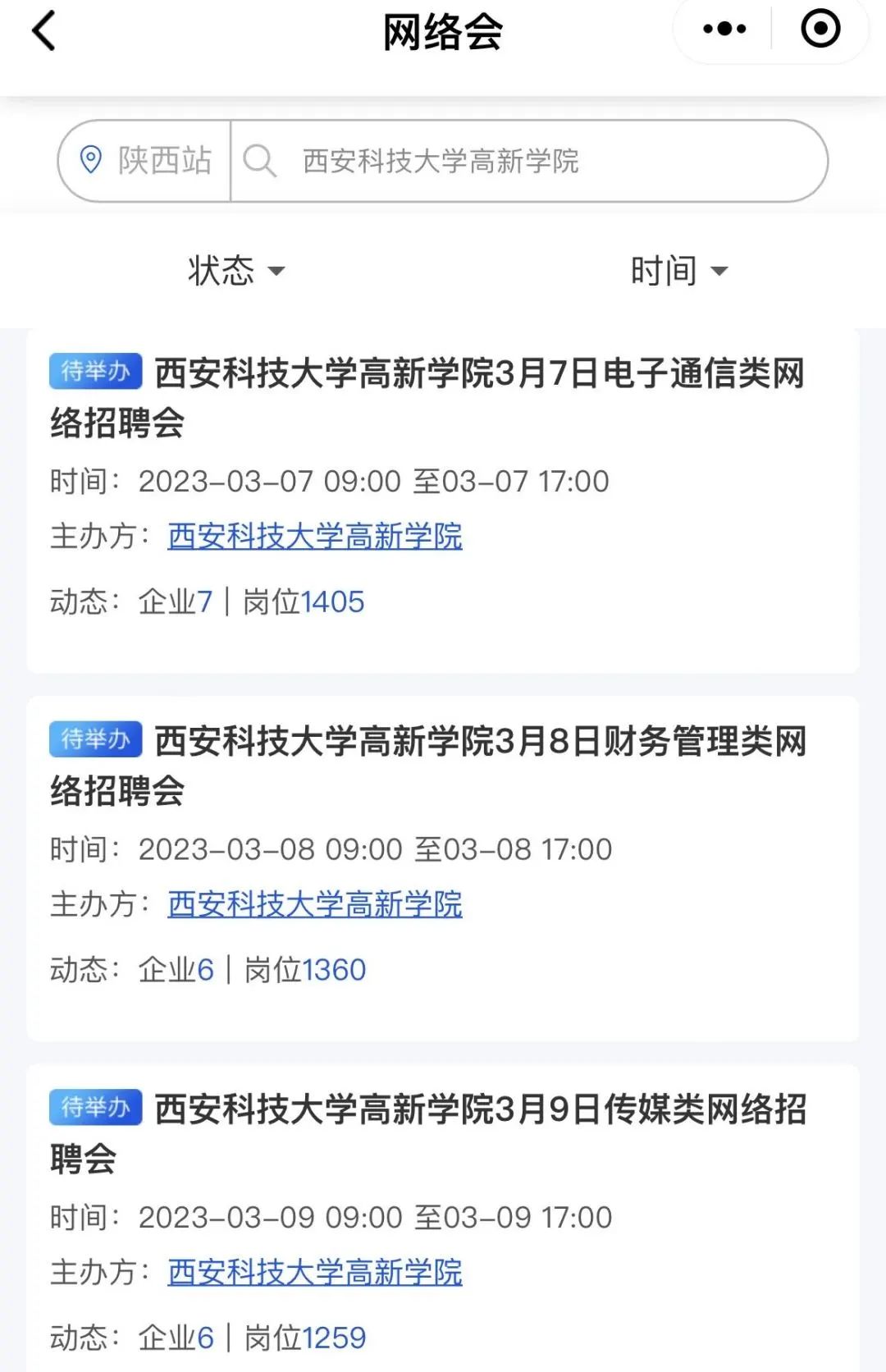886x1372 pixels.
Task: Open organizer link in 3月7日 job fair
Action: pos(314,537)
